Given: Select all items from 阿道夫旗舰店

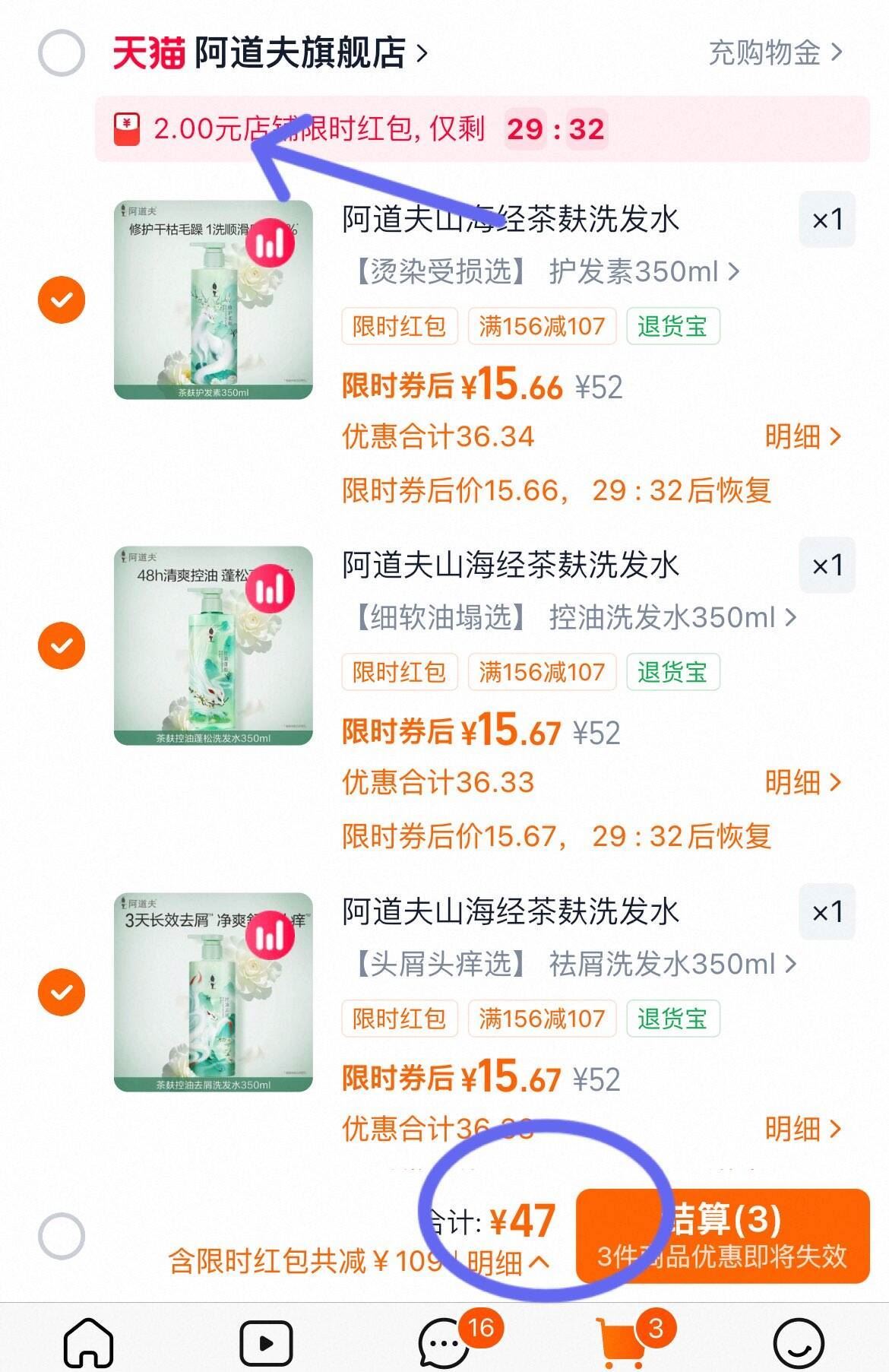Looking at the screenshot, I should click(x=61, y=53).
